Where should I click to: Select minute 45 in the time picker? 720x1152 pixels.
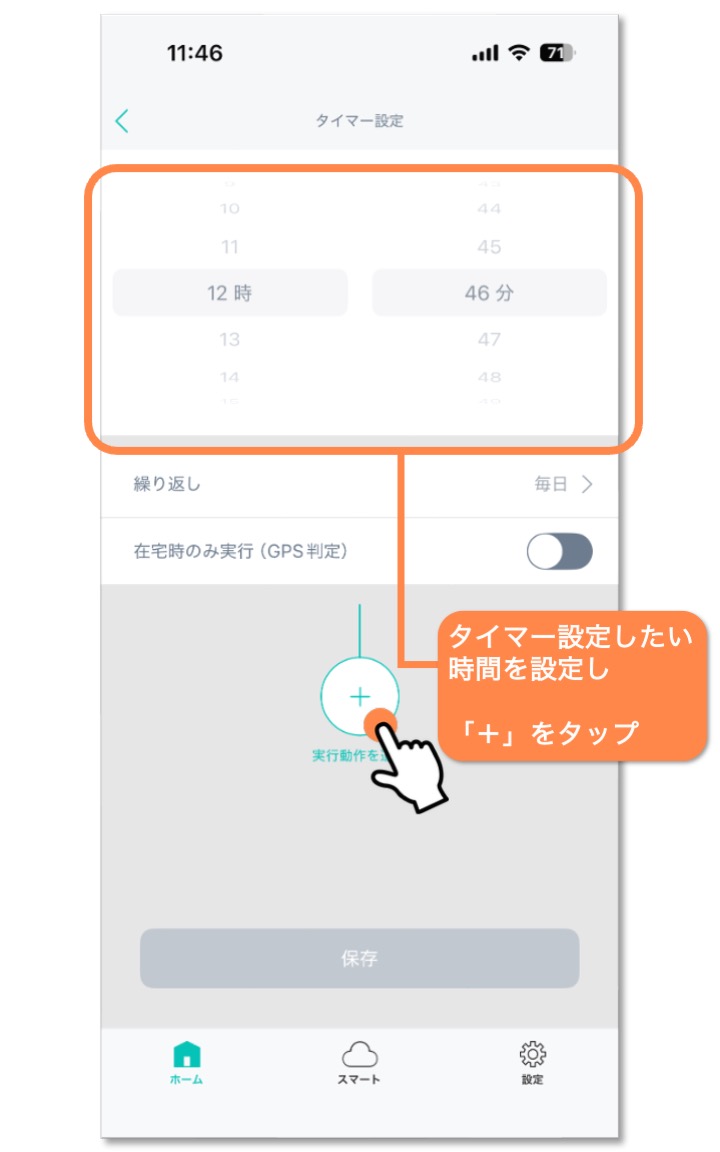point(489,247)
